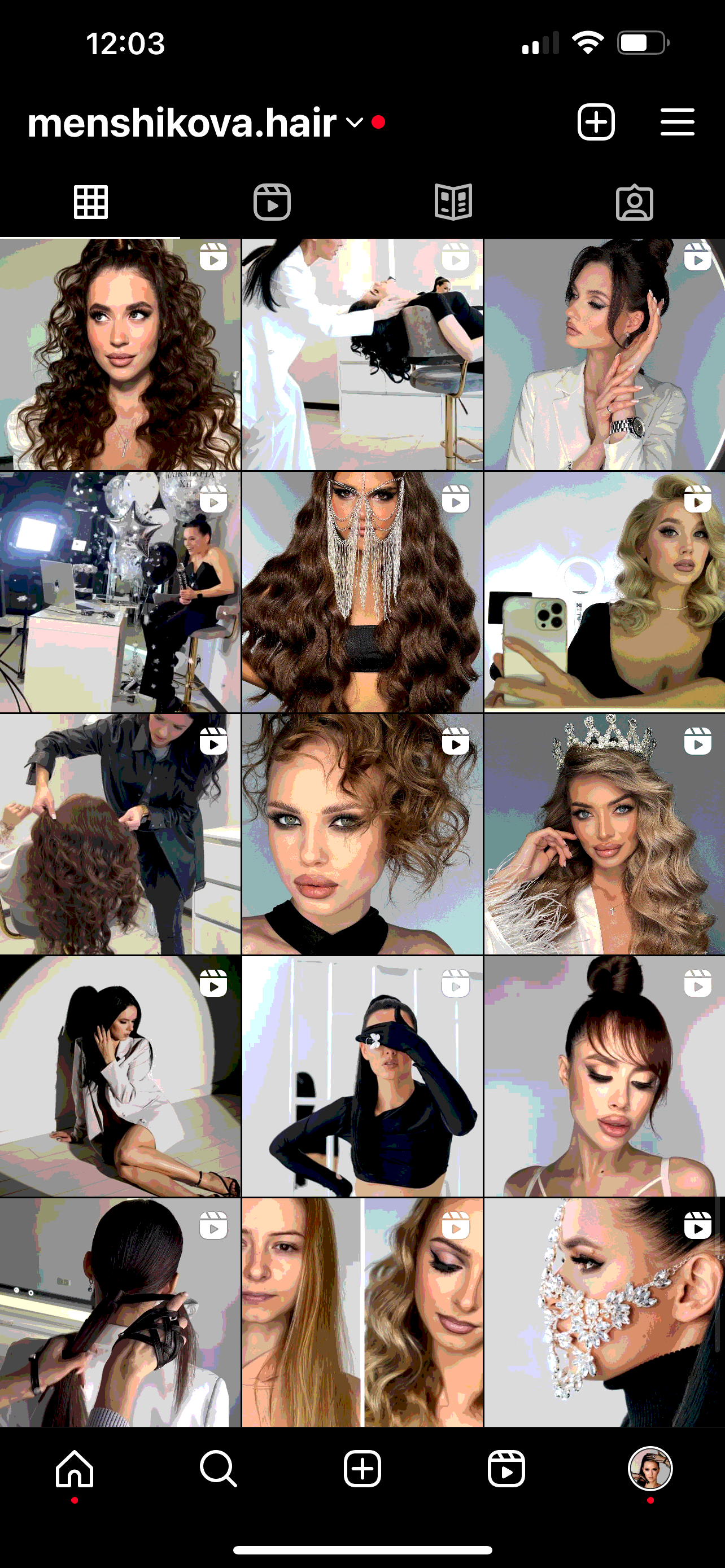Image resolution: width=725 pixels, height=1568 pixels.
Task: Open the top-knot bun with bangs reel
Action: tap(605, 1076)
